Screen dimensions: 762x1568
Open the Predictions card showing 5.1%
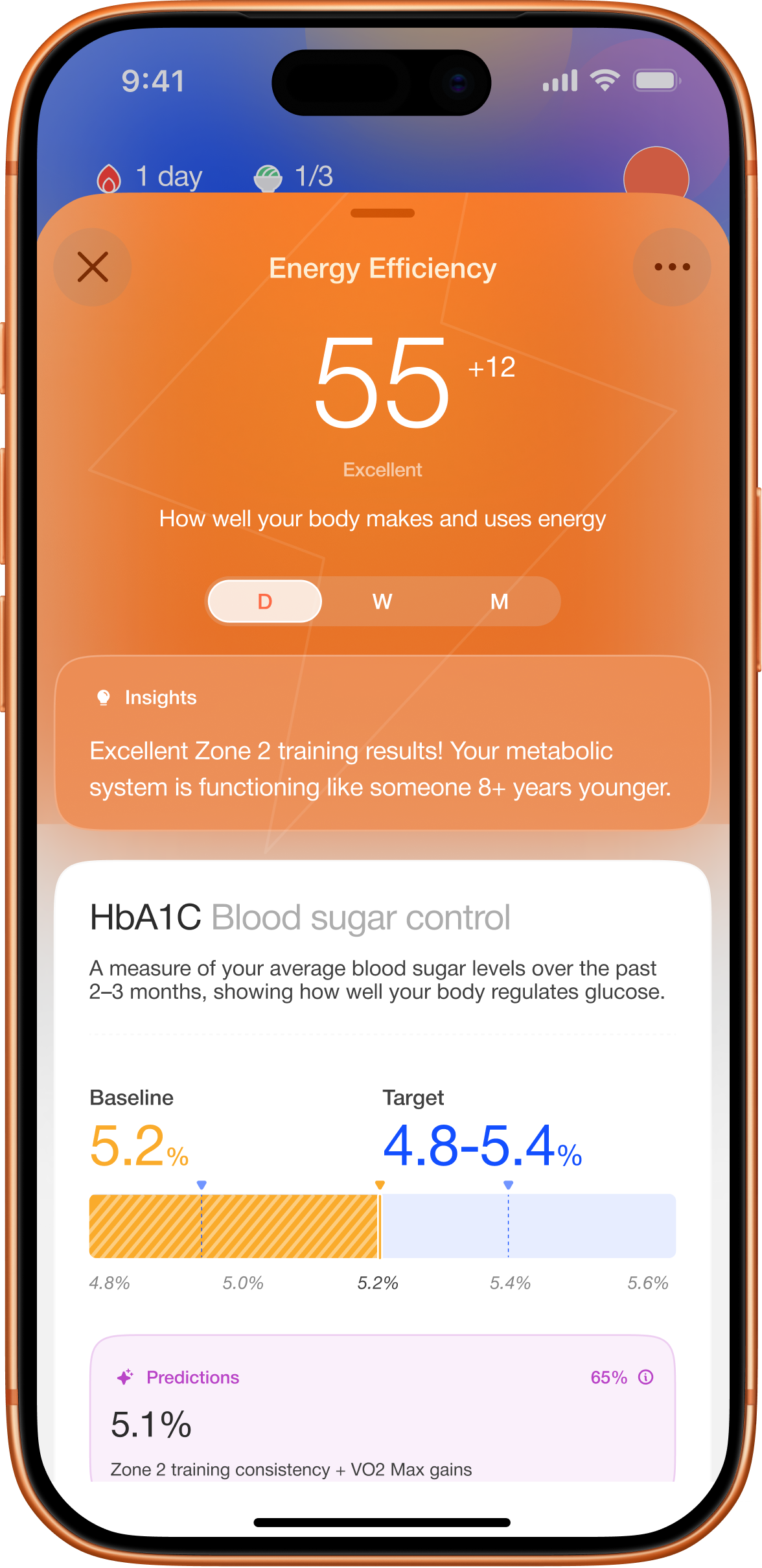[382, 1420]
